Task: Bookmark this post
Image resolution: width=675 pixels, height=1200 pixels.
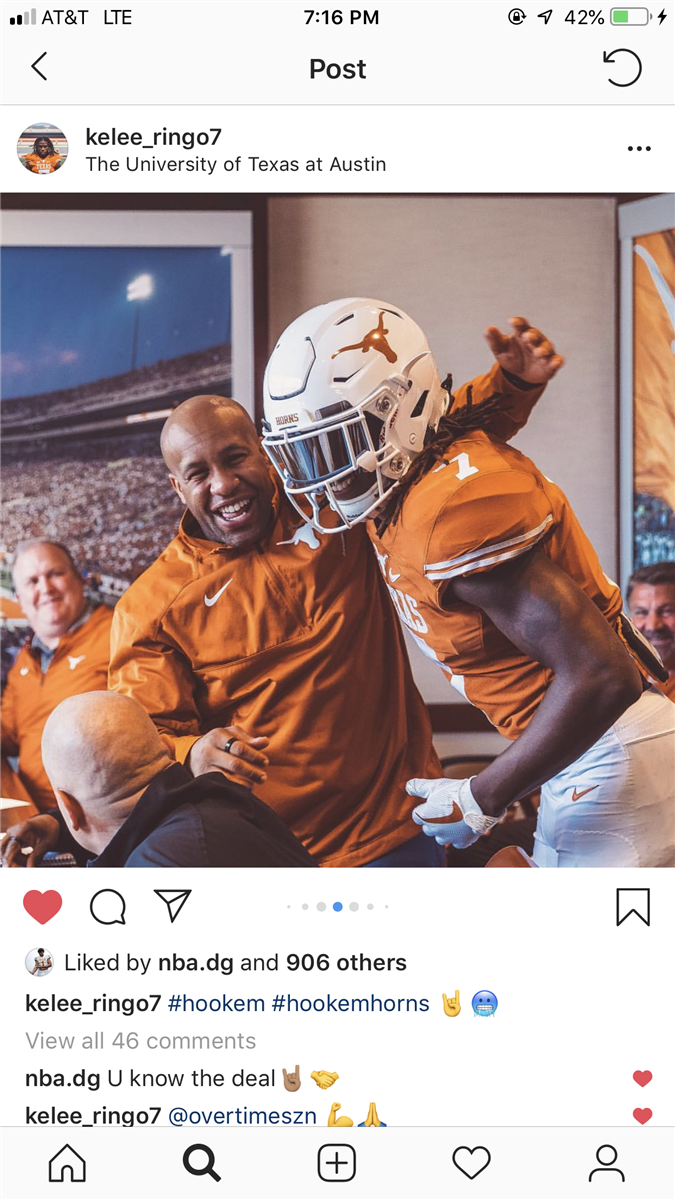Action: 632,907
